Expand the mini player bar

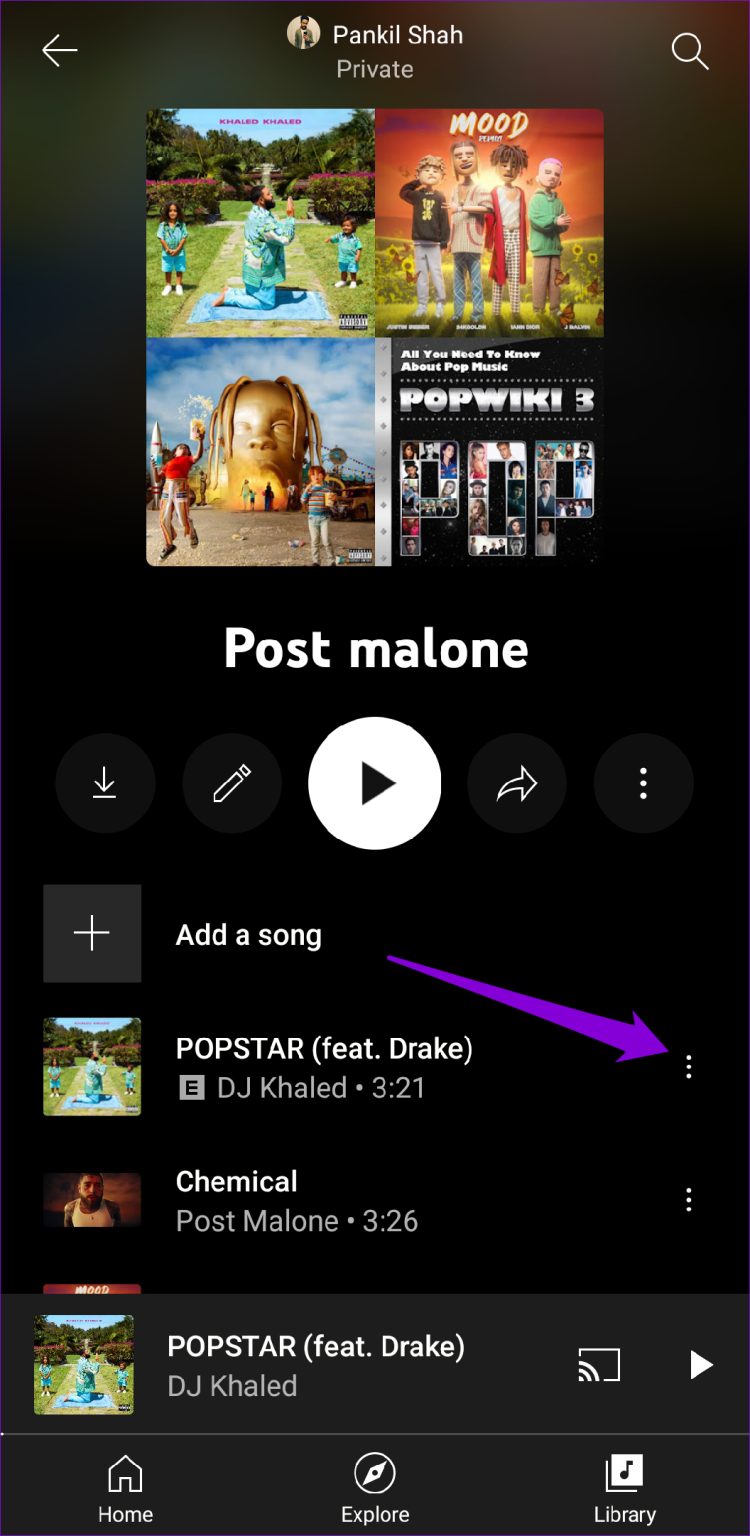300,1363
